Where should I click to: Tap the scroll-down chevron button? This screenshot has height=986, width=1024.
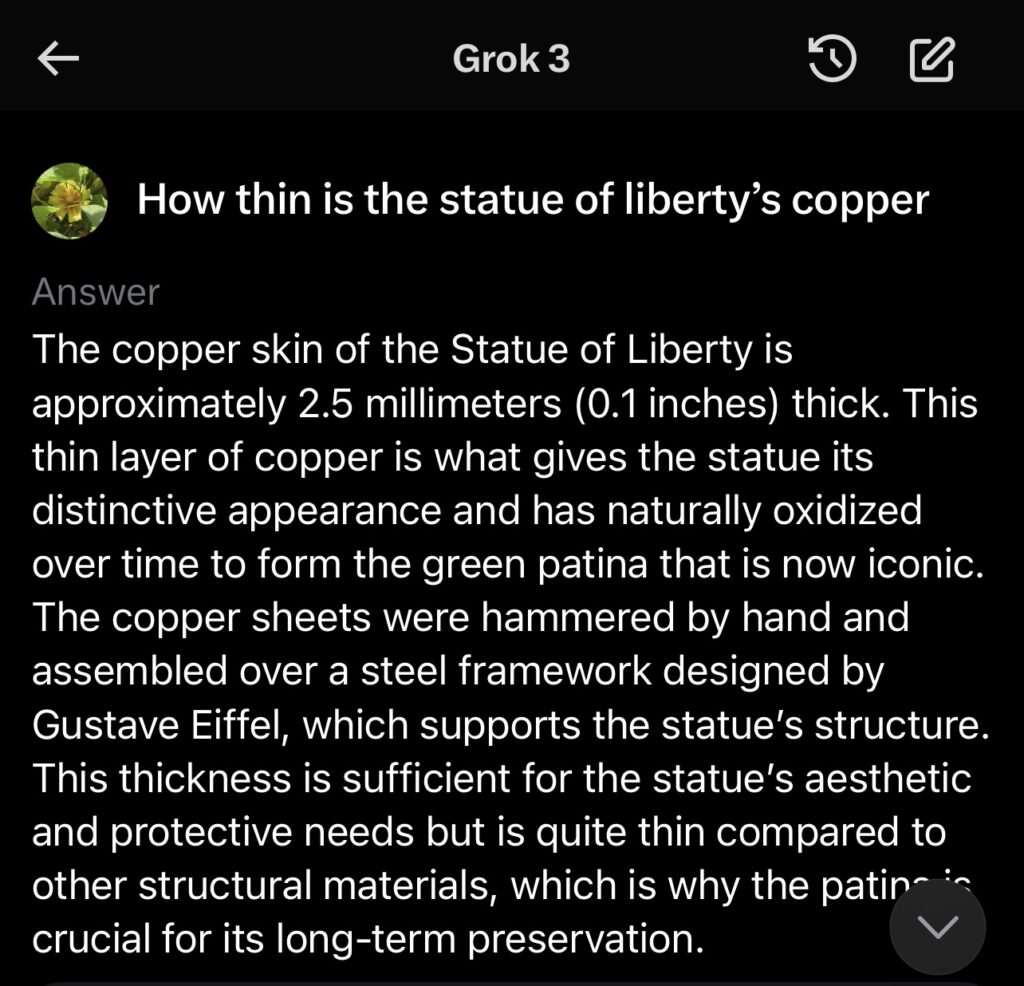[x=937, y=927]
